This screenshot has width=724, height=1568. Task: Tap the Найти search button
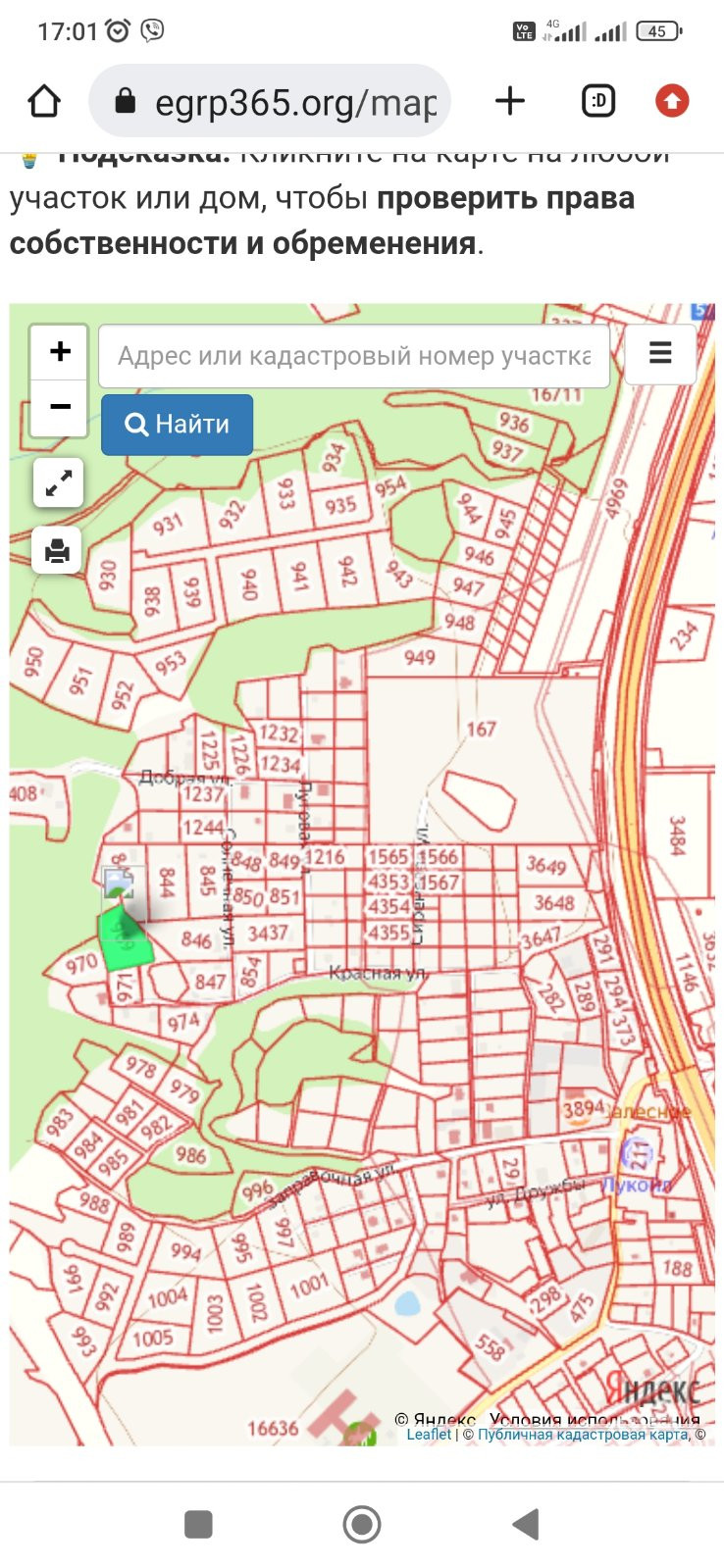tap(178, 425)
